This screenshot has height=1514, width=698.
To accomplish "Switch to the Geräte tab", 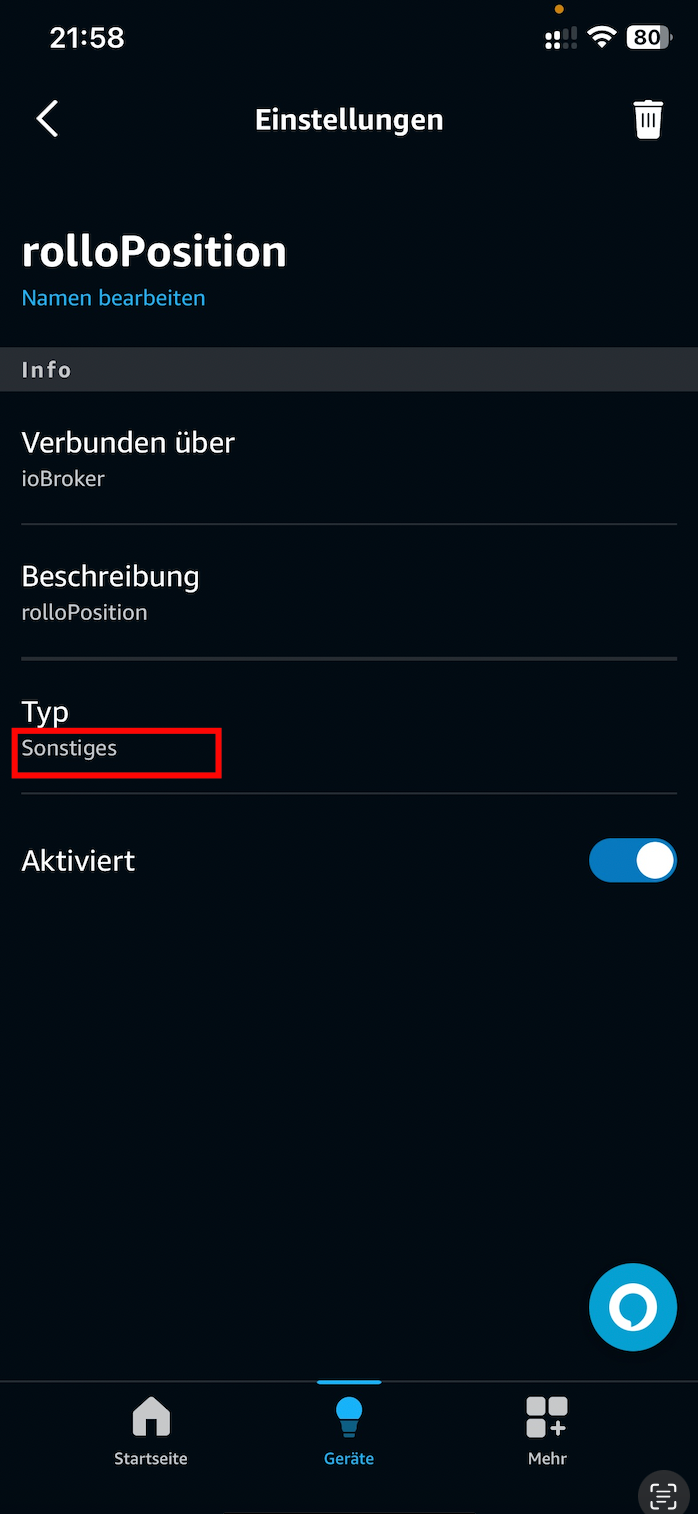I will [x=349, y=1430].
